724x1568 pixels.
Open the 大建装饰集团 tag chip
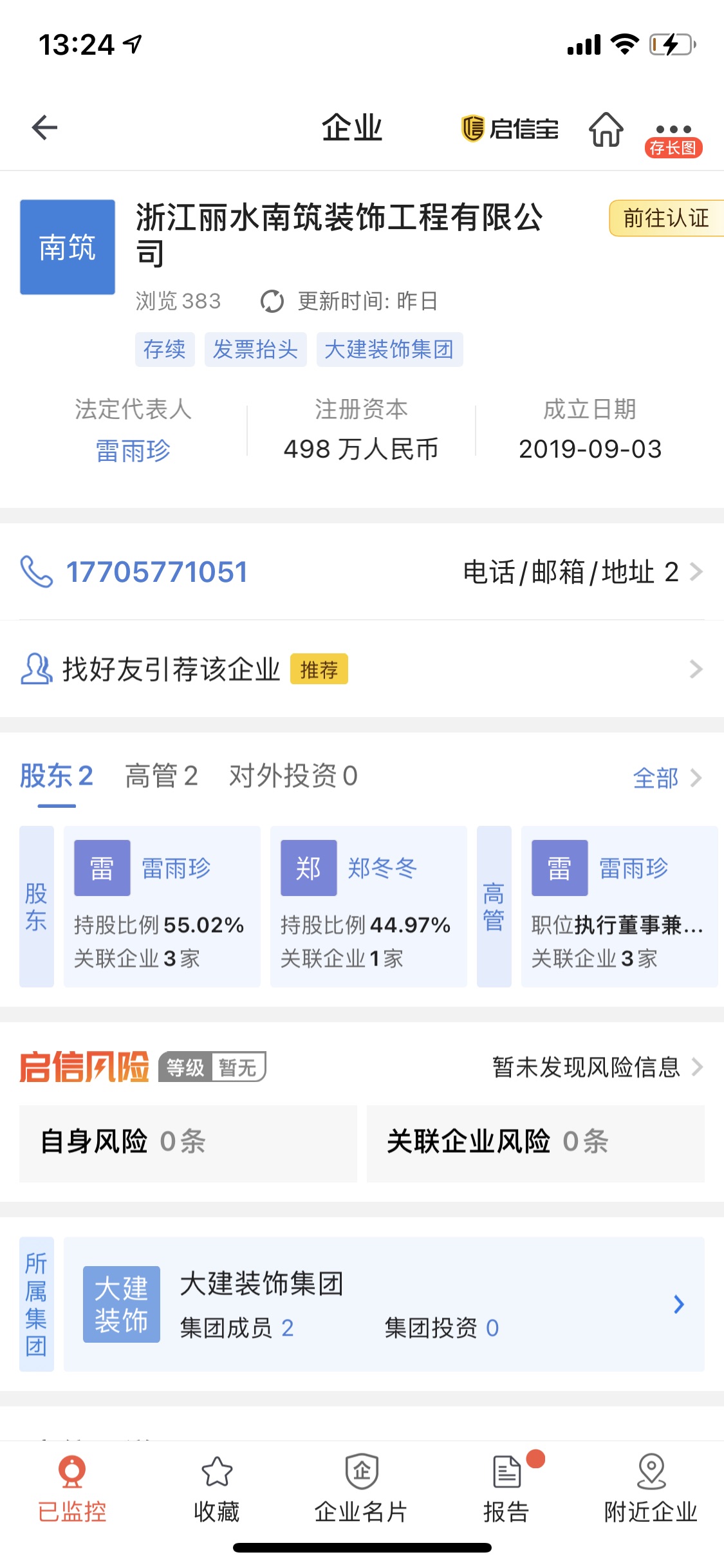389,350
